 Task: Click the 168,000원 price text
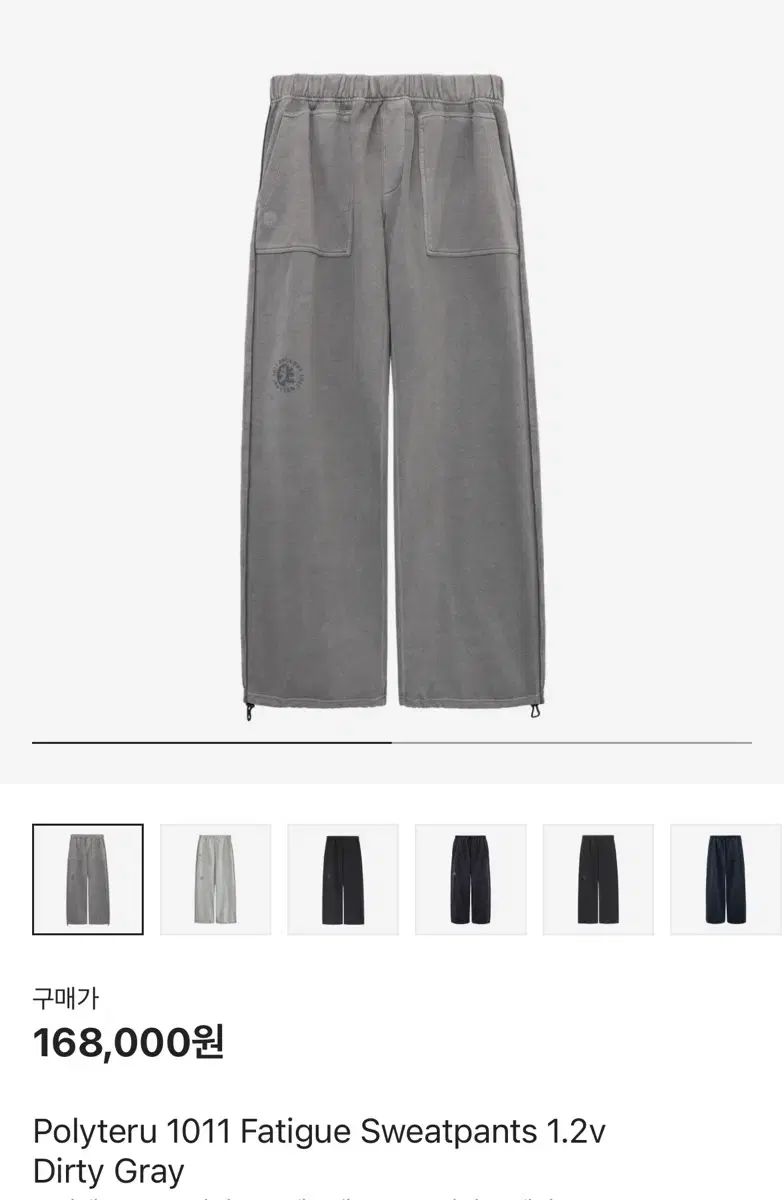click(x=130, y=1043)
